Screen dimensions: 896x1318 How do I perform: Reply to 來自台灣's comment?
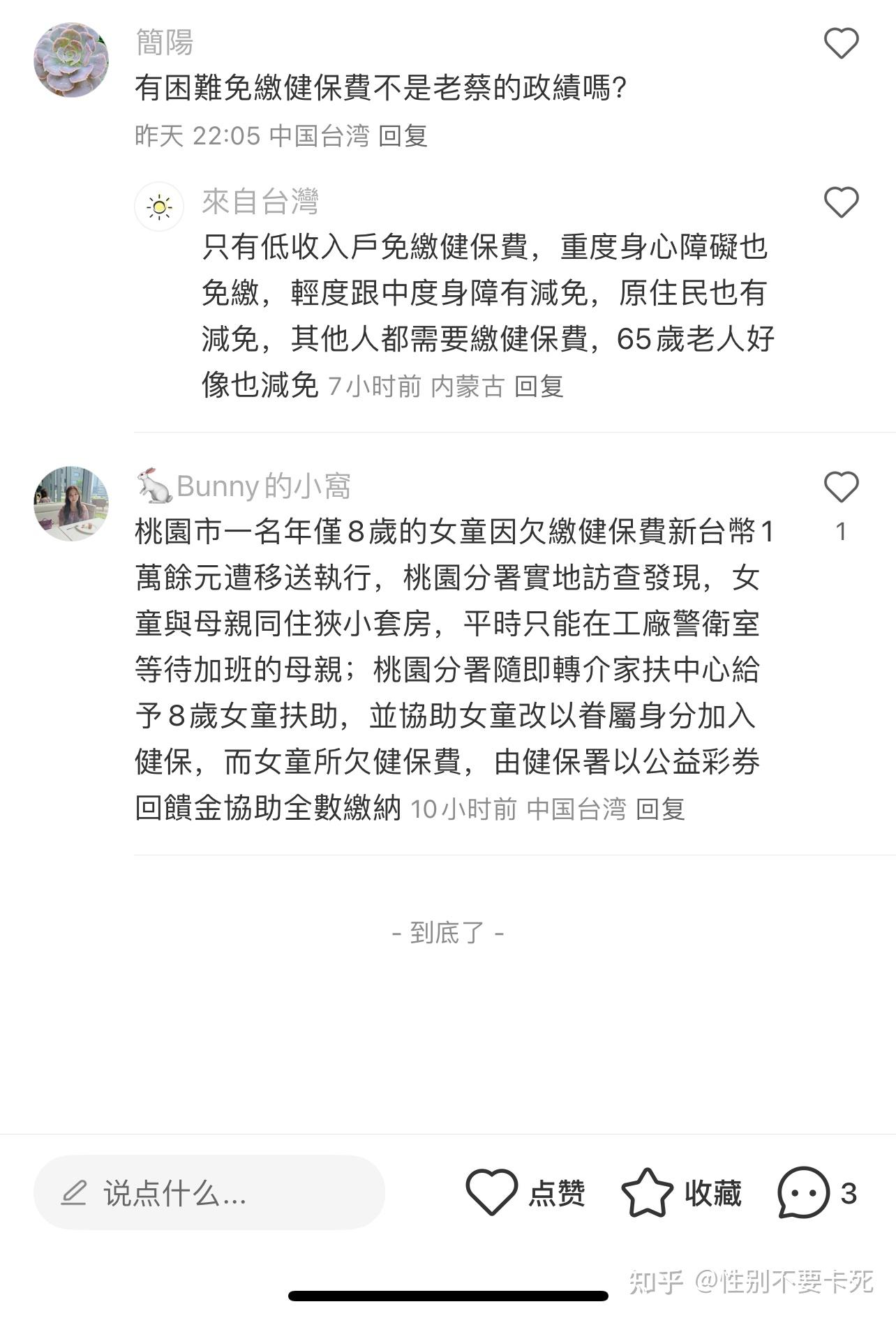tap(539, 386)
